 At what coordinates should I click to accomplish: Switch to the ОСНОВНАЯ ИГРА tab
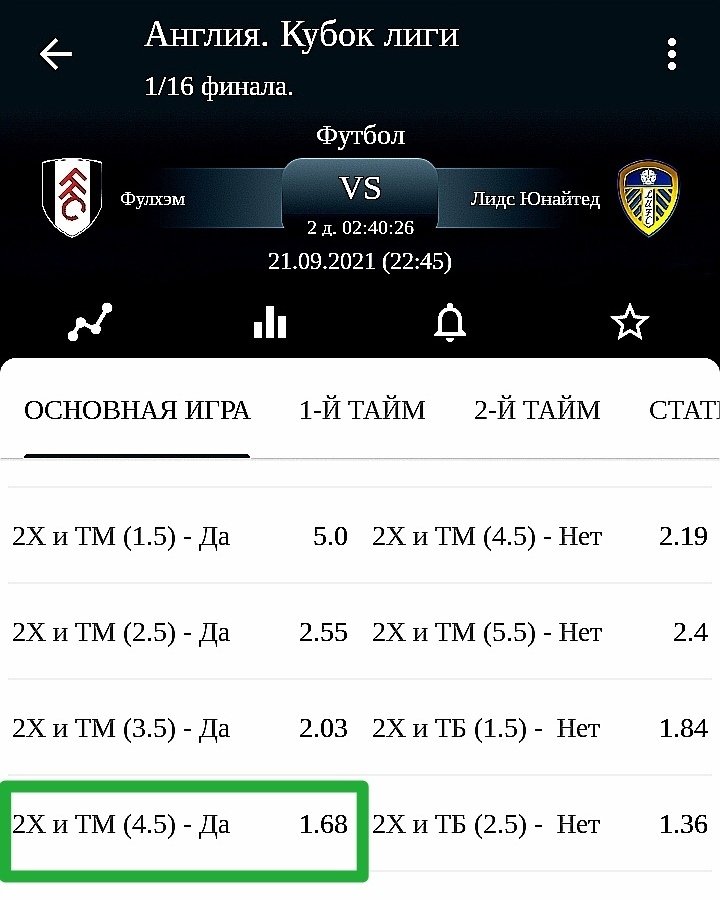point(137,410)
